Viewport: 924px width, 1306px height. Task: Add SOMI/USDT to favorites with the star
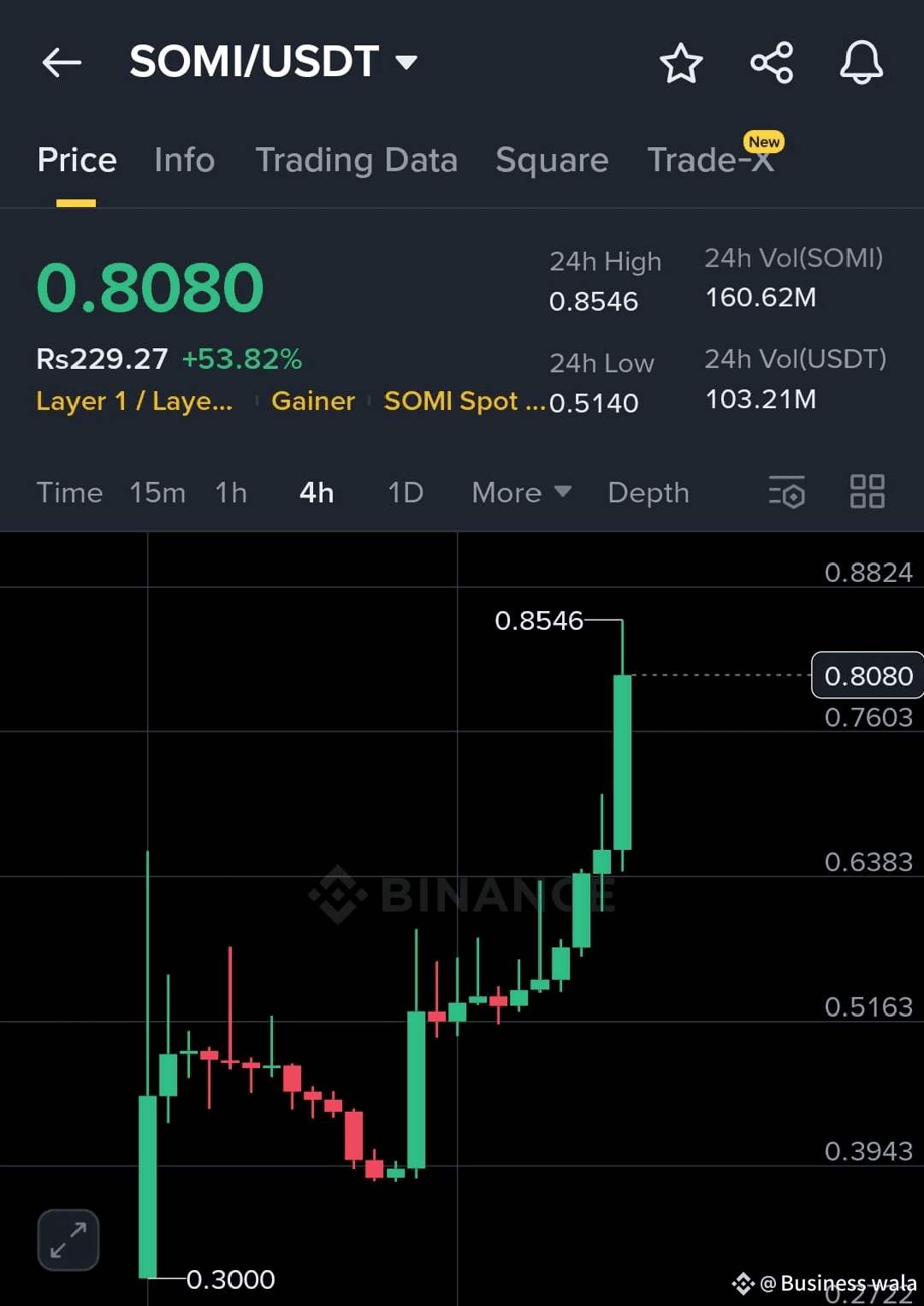coord(681,63)
